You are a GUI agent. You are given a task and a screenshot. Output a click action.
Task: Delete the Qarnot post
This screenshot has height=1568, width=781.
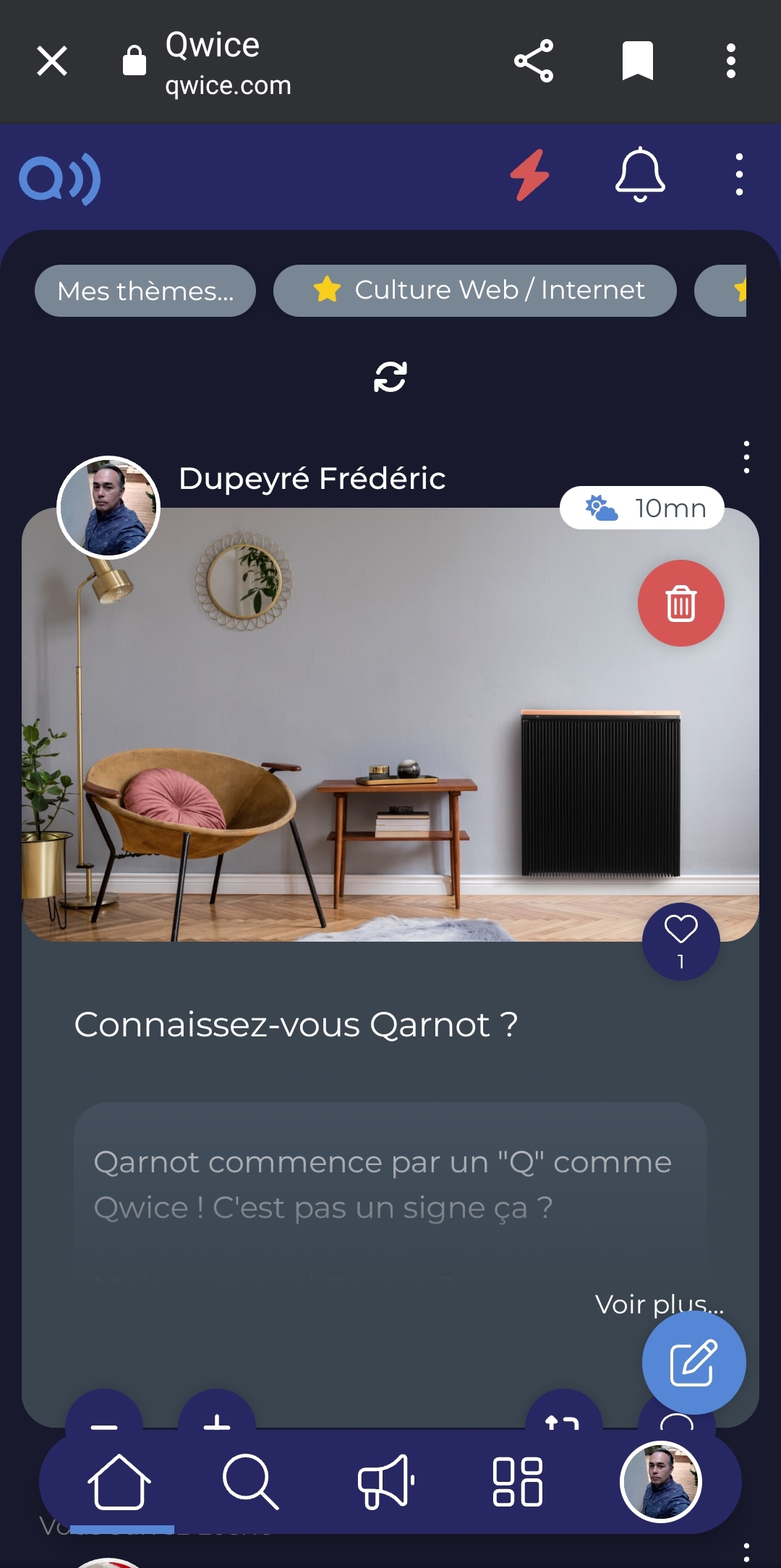(x=680, y=603)
